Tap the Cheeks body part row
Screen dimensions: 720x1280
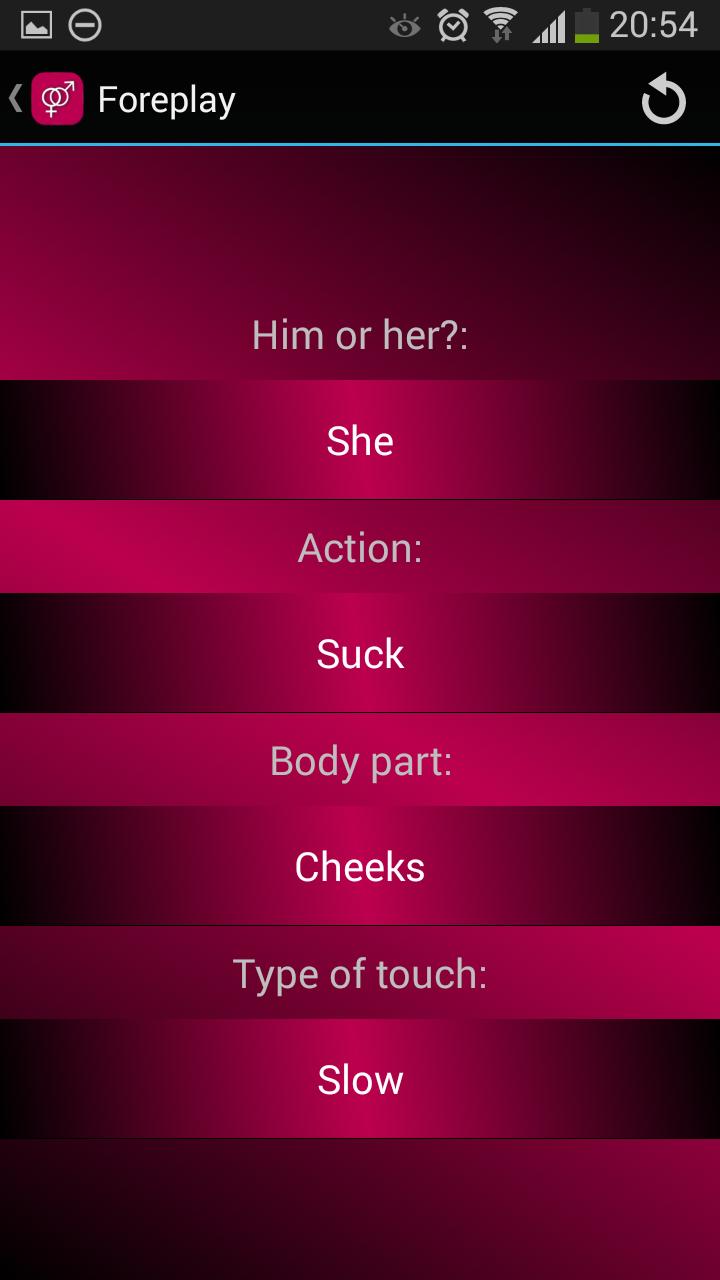(x=360, y=866)
